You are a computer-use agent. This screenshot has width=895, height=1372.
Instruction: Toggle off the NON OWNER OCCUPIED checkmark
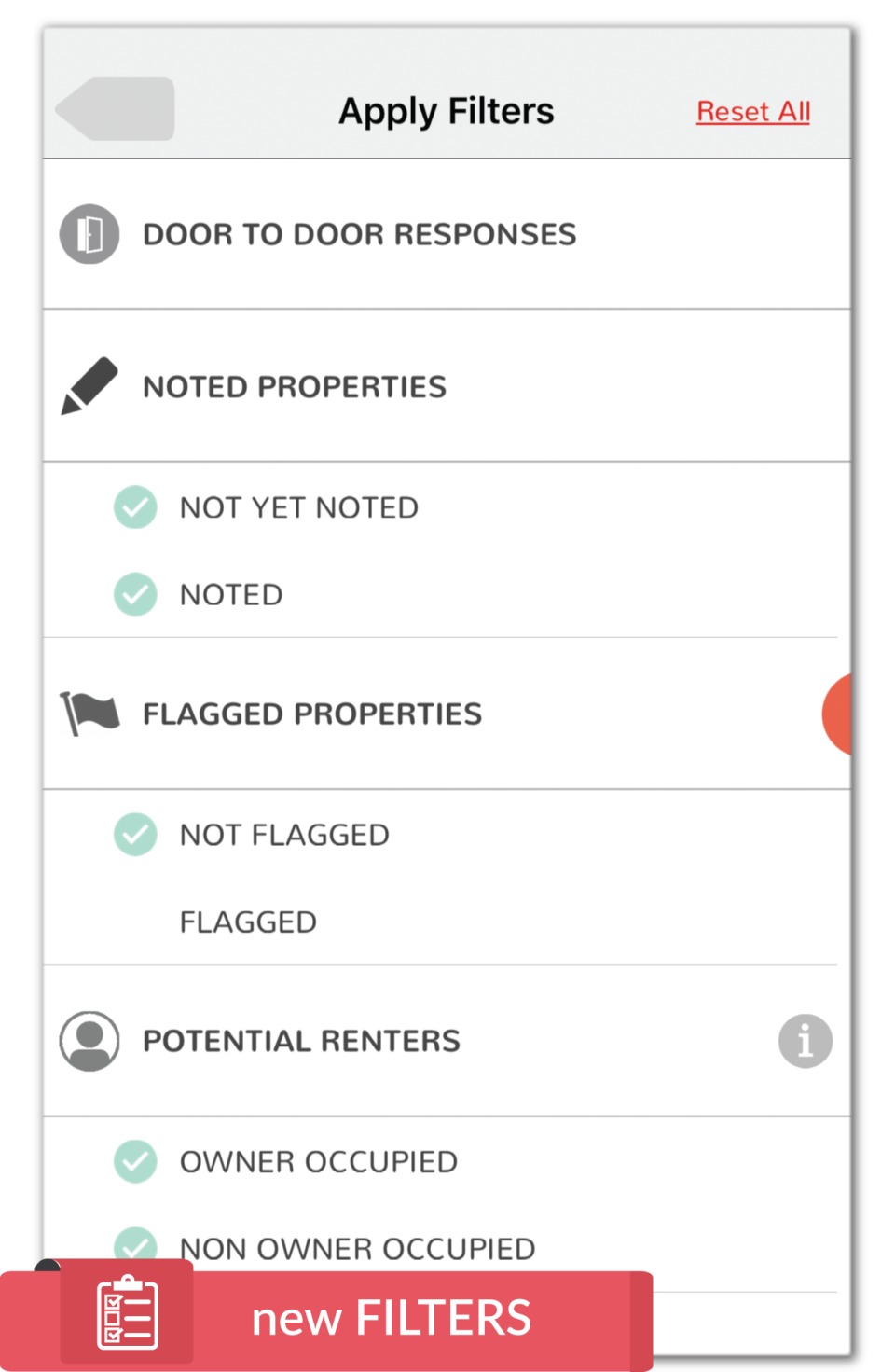(x=135, y=1248)
